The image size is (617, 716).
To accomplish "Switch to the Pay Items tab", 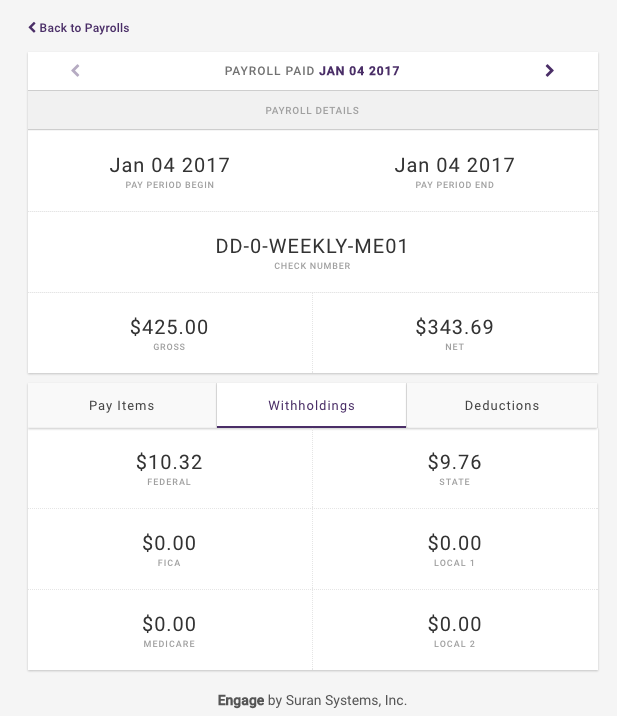I will coord(122,406).
